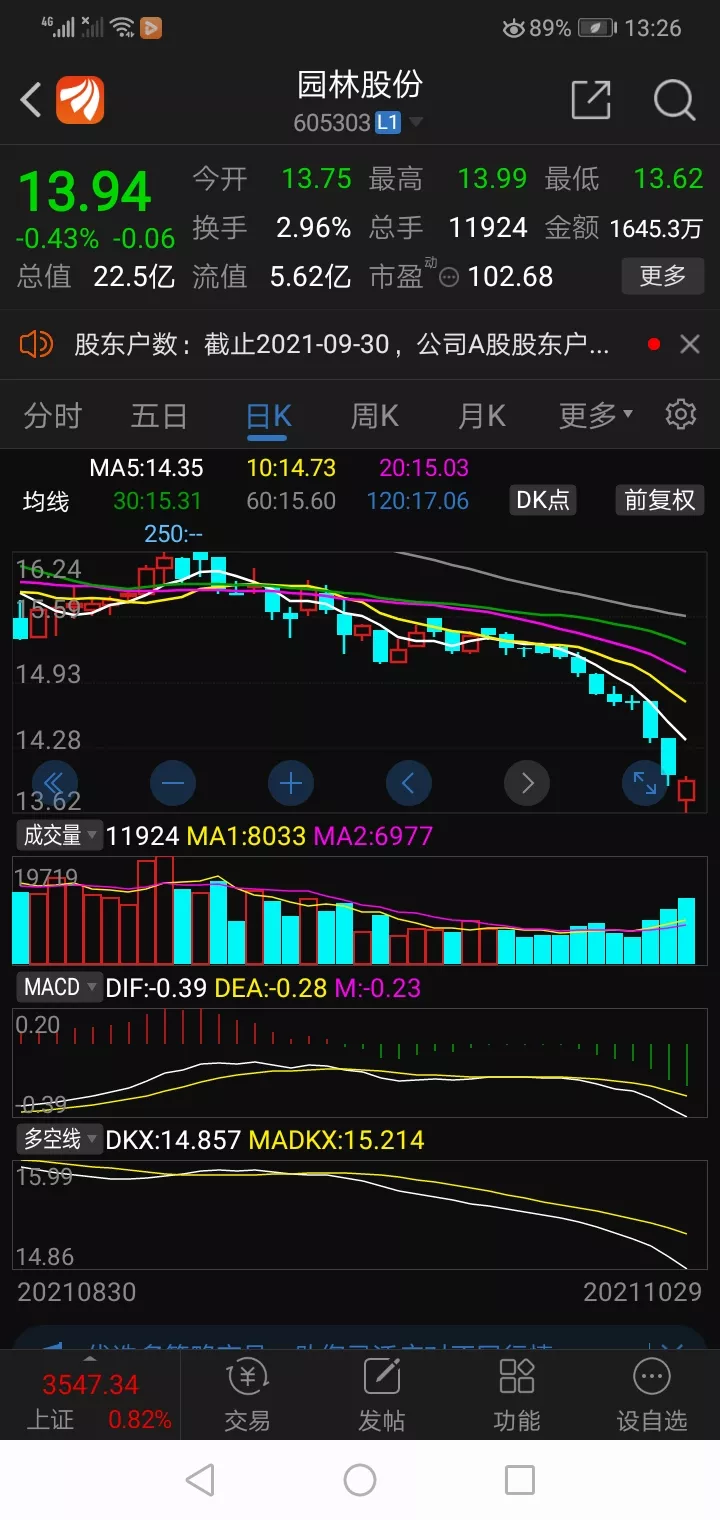Select the 月K chart tab
This screenshot has height=1520, width=720.
[x=481, y=415]
